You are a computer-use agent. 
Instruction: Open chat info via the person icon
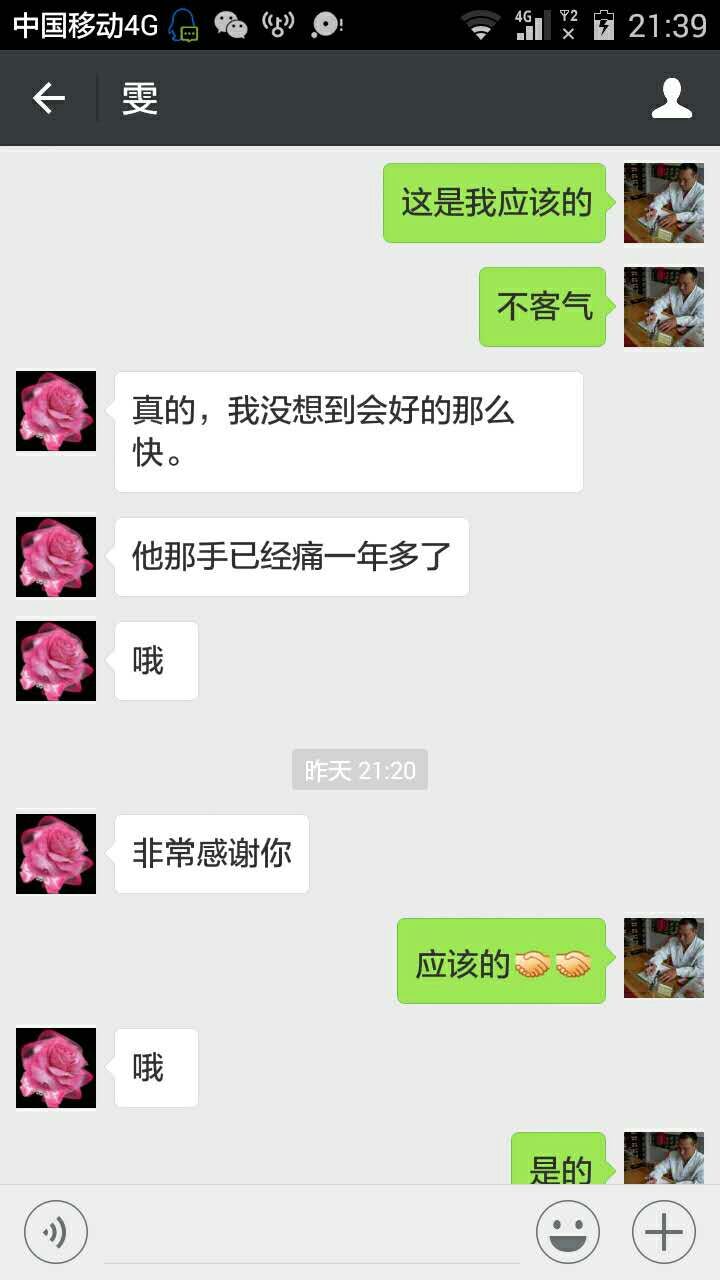click(x=671, y=98)
